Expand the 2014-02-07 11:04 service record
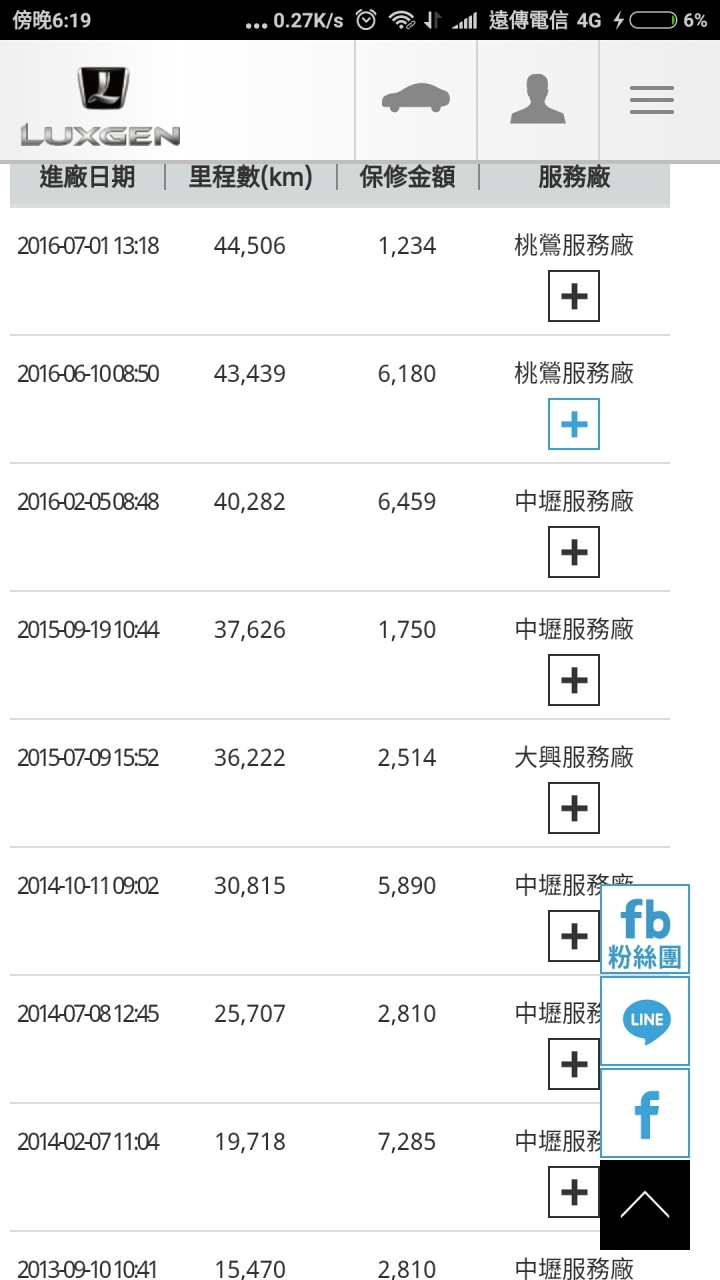Image resolution: width=720 pixels, height=1280 pixels. click(x=574, y=1192)
